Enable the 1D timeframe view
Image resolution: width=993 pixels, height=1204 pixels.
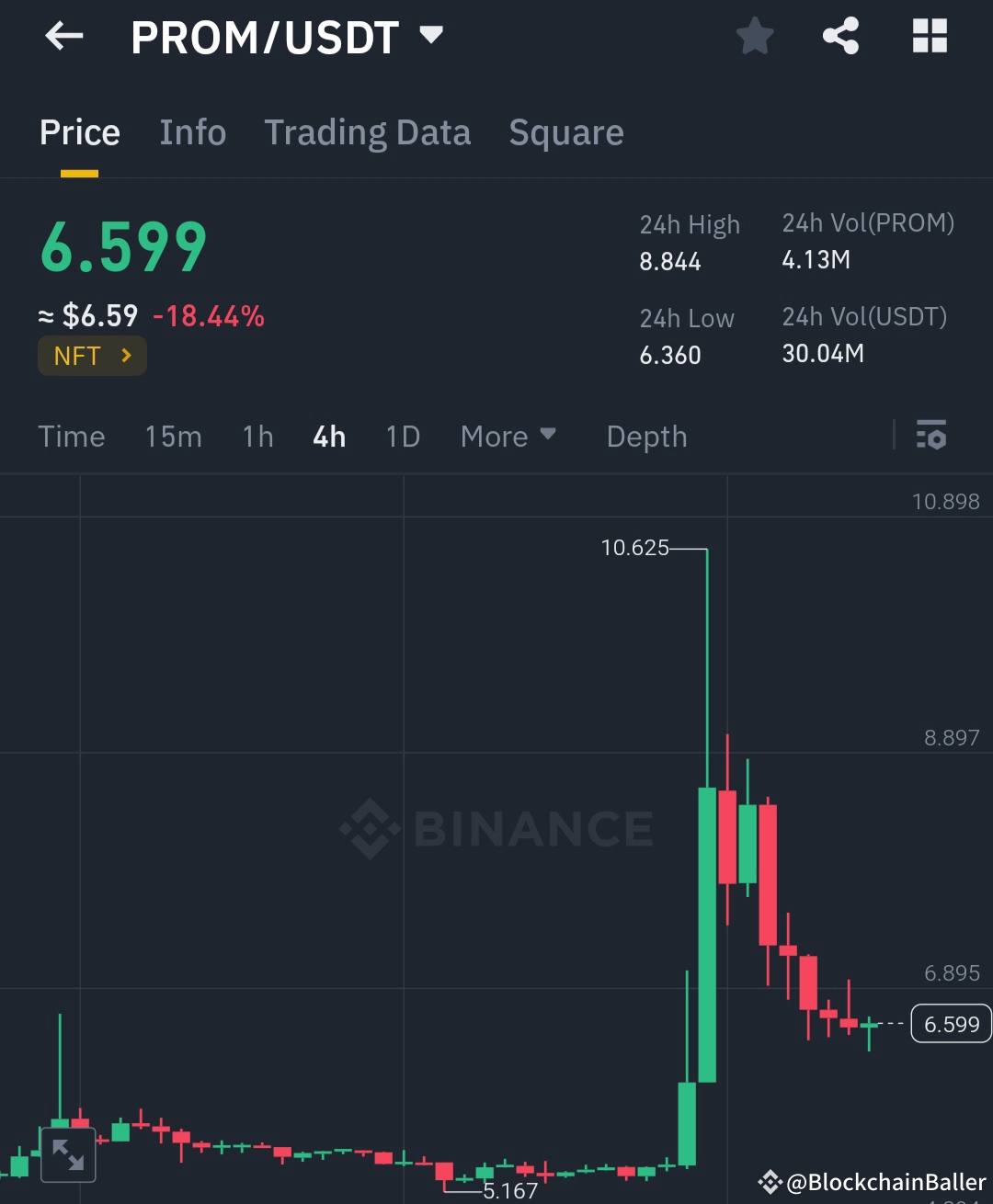point(402,437)
